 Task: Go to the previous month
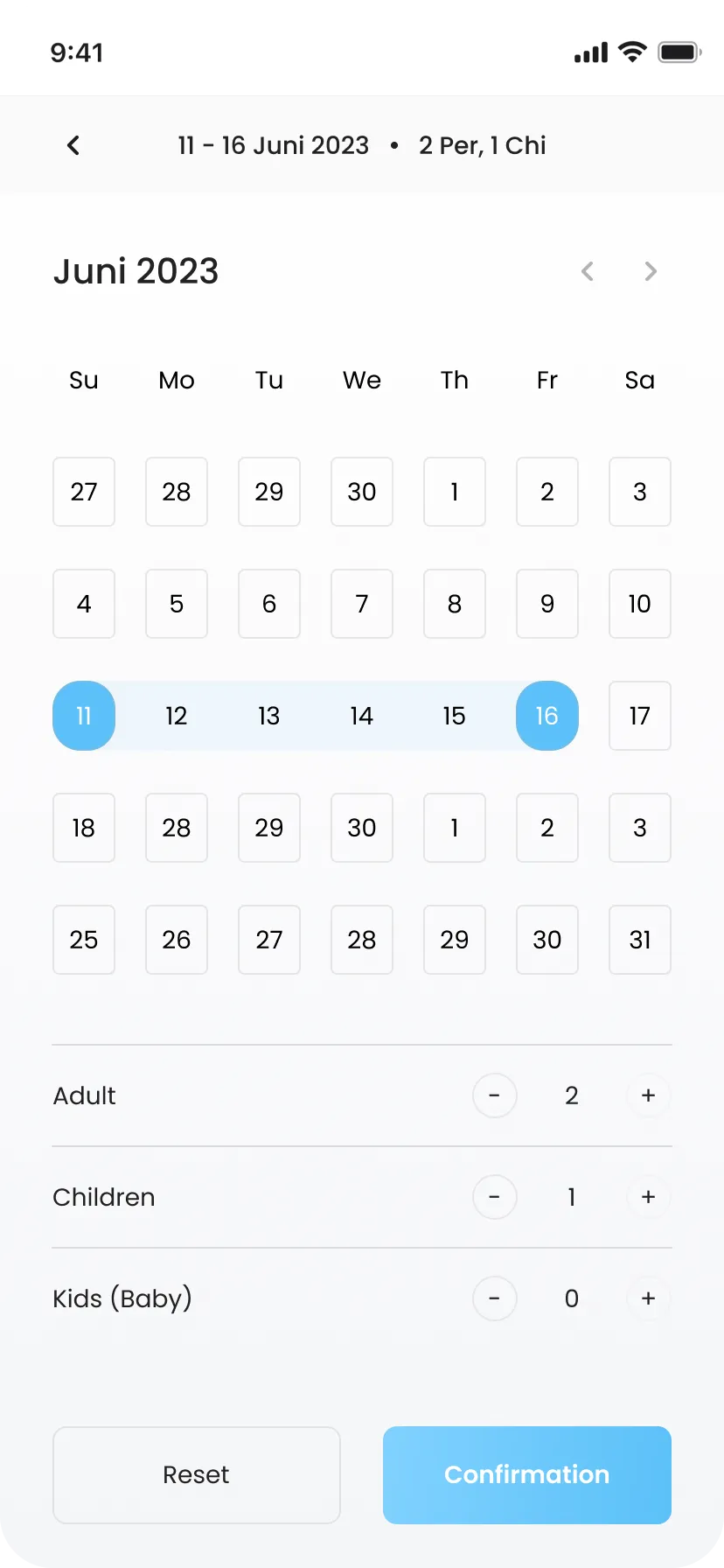pyautogui.click(x=588, y=271)
